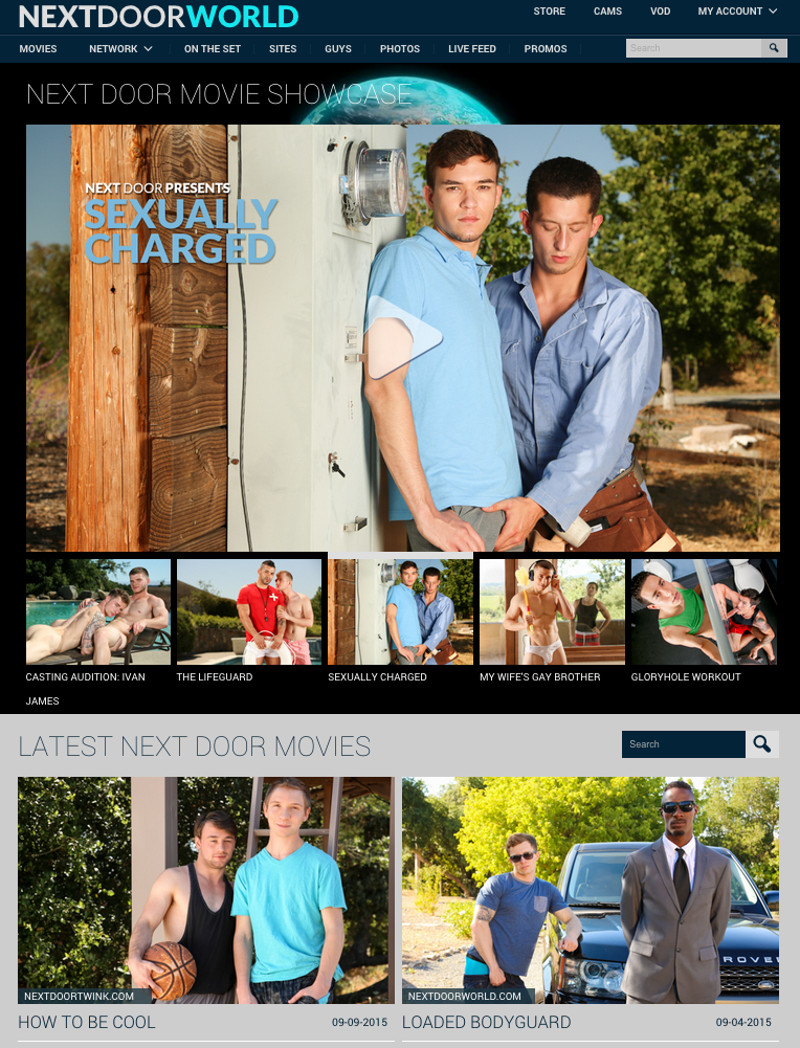Open the How To Be Cool movie card

pyautogui.click(x=206, y=890)
